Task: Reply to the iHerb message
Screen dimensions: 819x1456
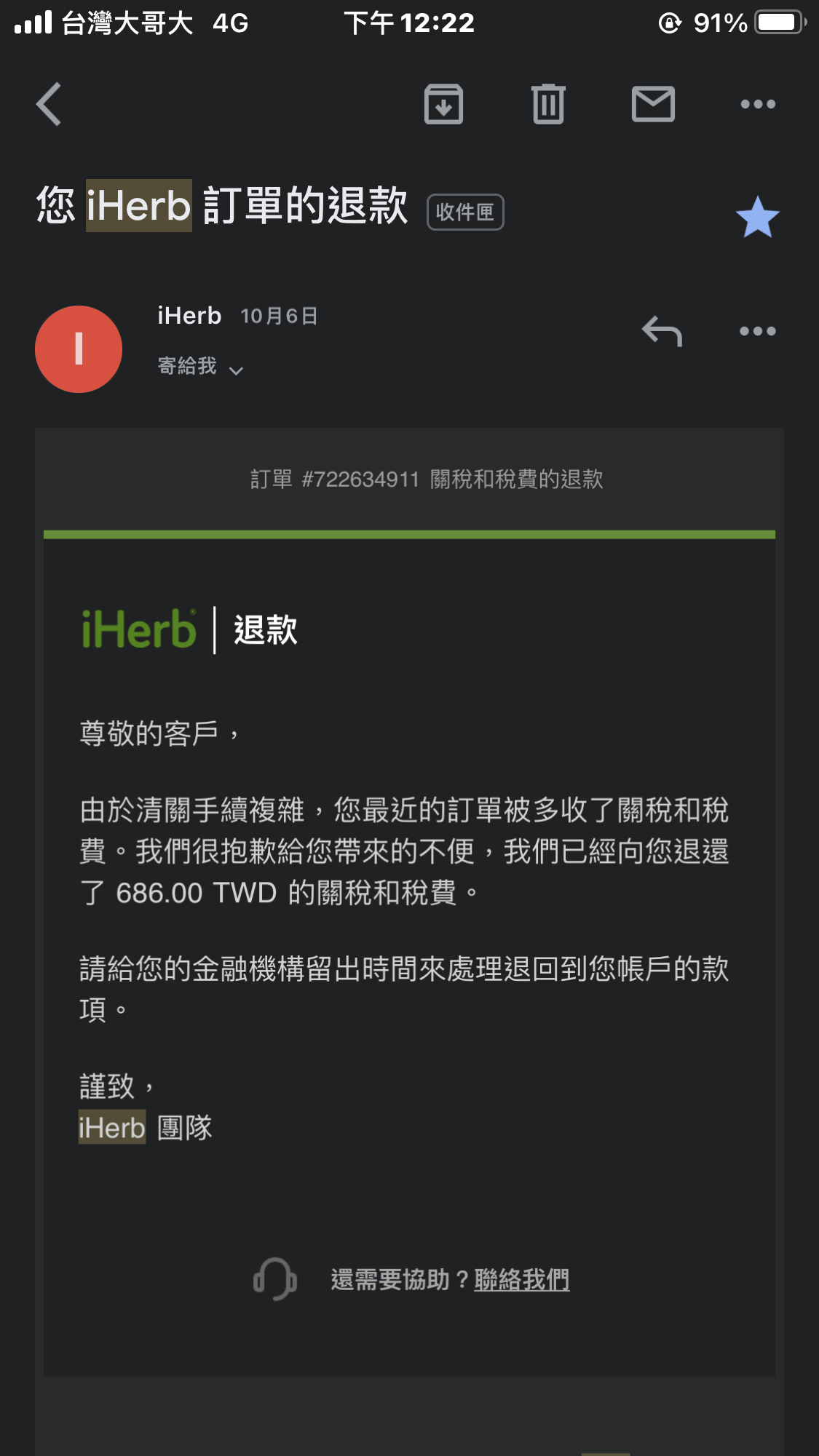Action: [x=663, y=331]
